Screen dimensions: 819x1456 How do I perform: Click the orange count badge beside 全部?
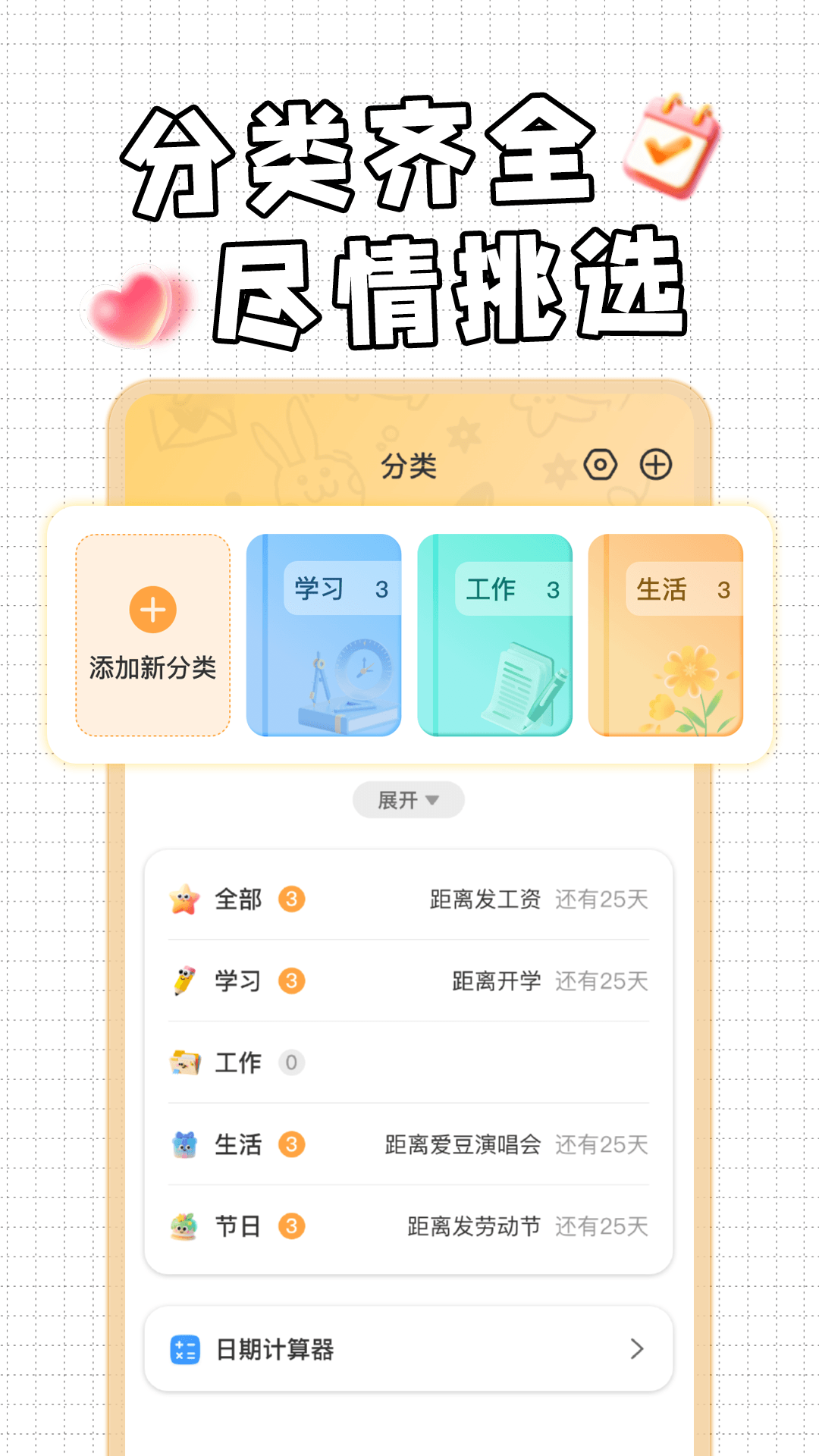(x=290, y=899)
